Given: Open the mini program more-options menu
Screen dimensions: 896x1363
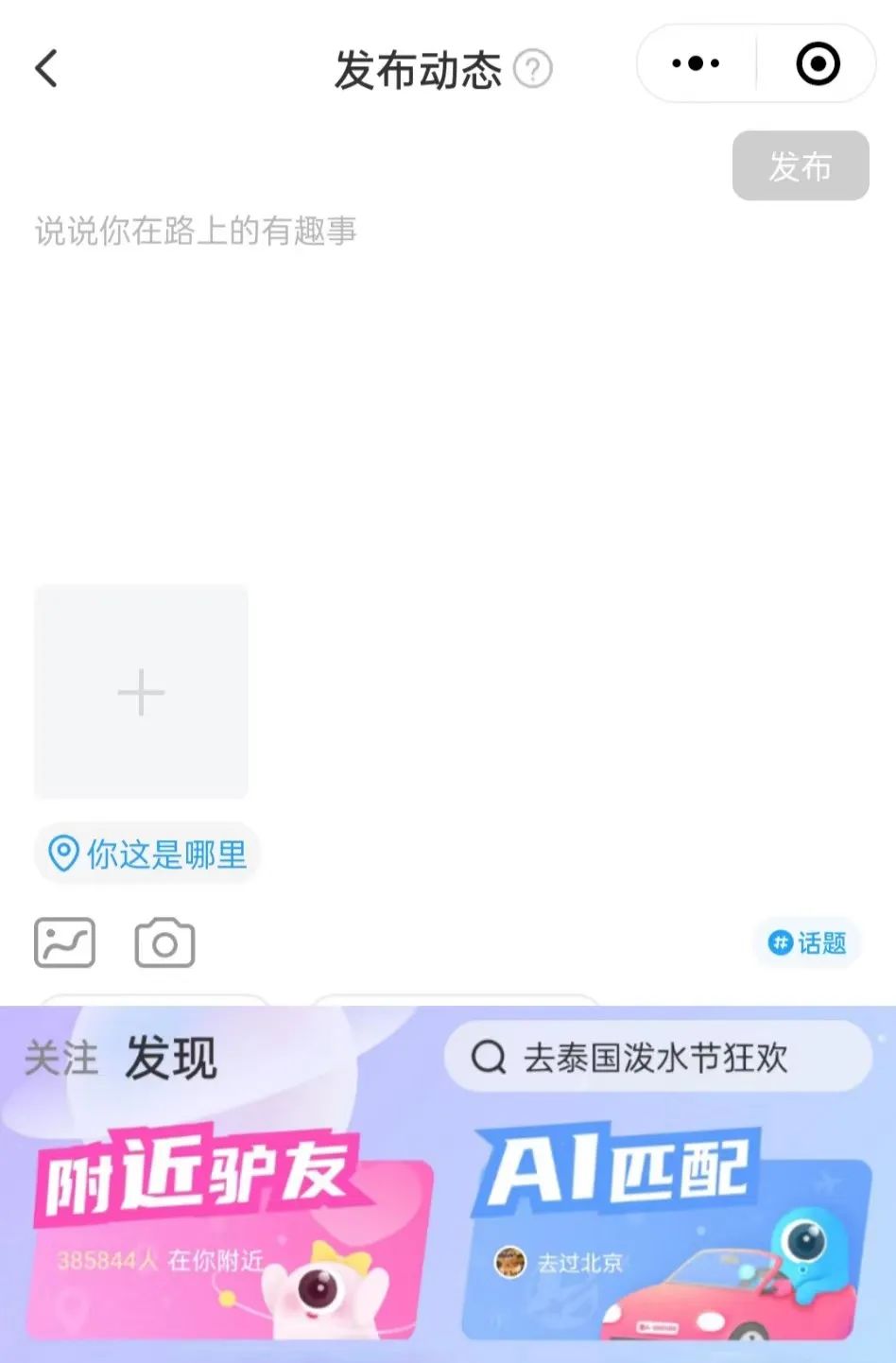Looking at the screenshot, I should [x=696, y=64].
